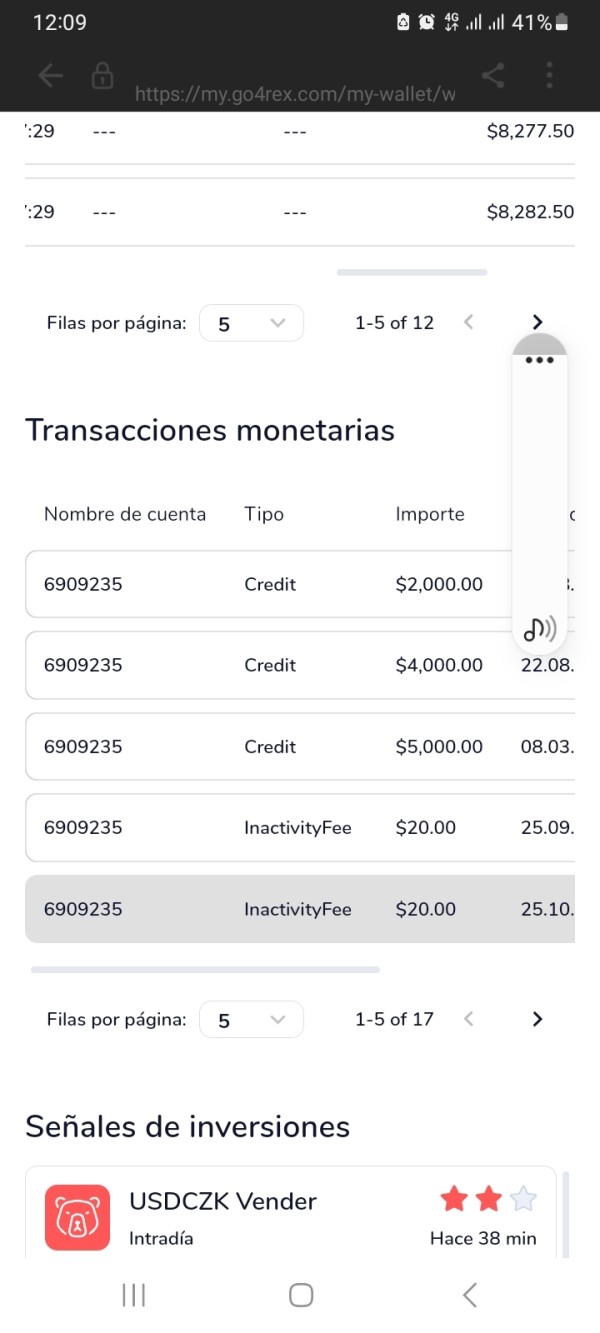Open rows-per-page dropdown above Transacciones monetarias
Image resolution: width=600 pixels, height=1333 pixels.
tap(251, 323)
